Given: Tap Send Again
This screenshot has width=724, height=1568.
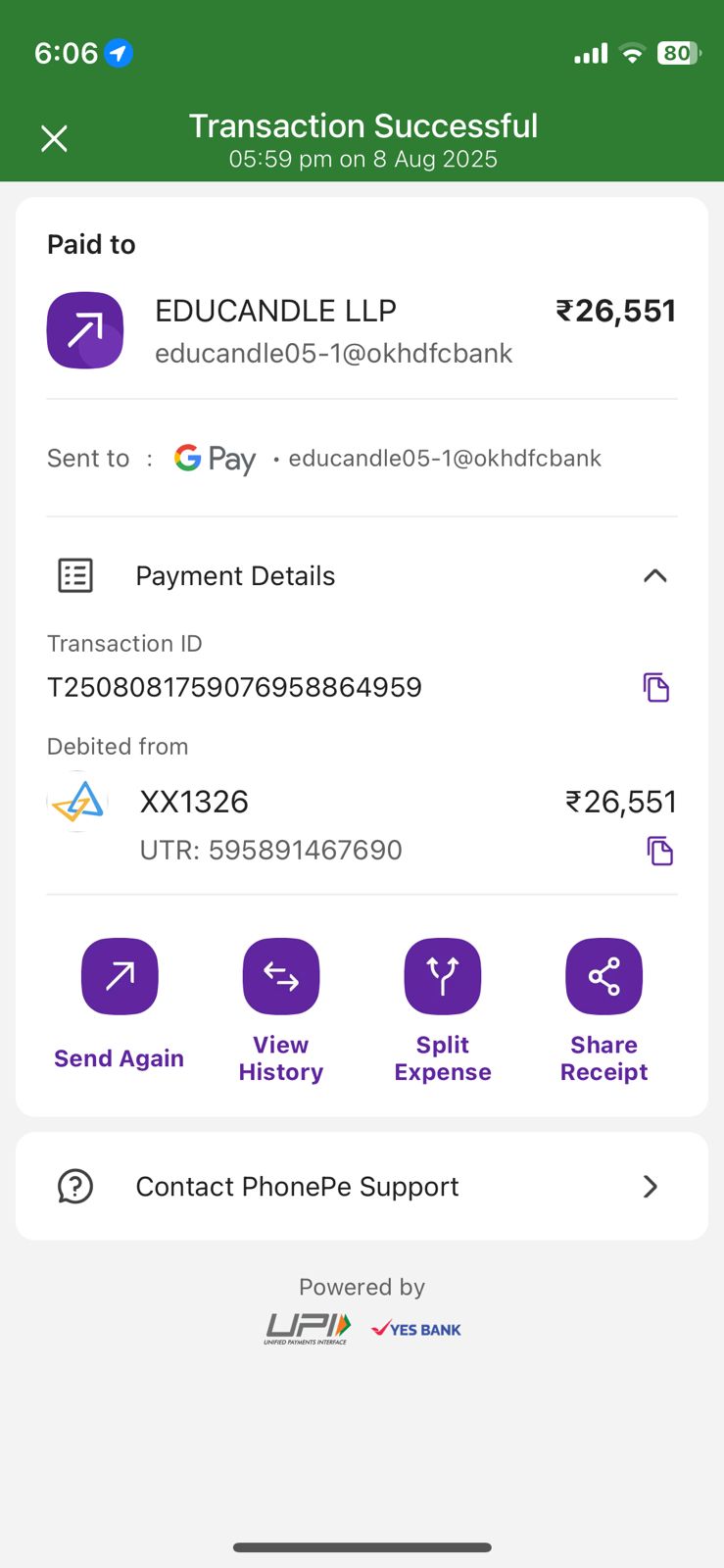Looking at the screenshot, I should coord(120,977).
